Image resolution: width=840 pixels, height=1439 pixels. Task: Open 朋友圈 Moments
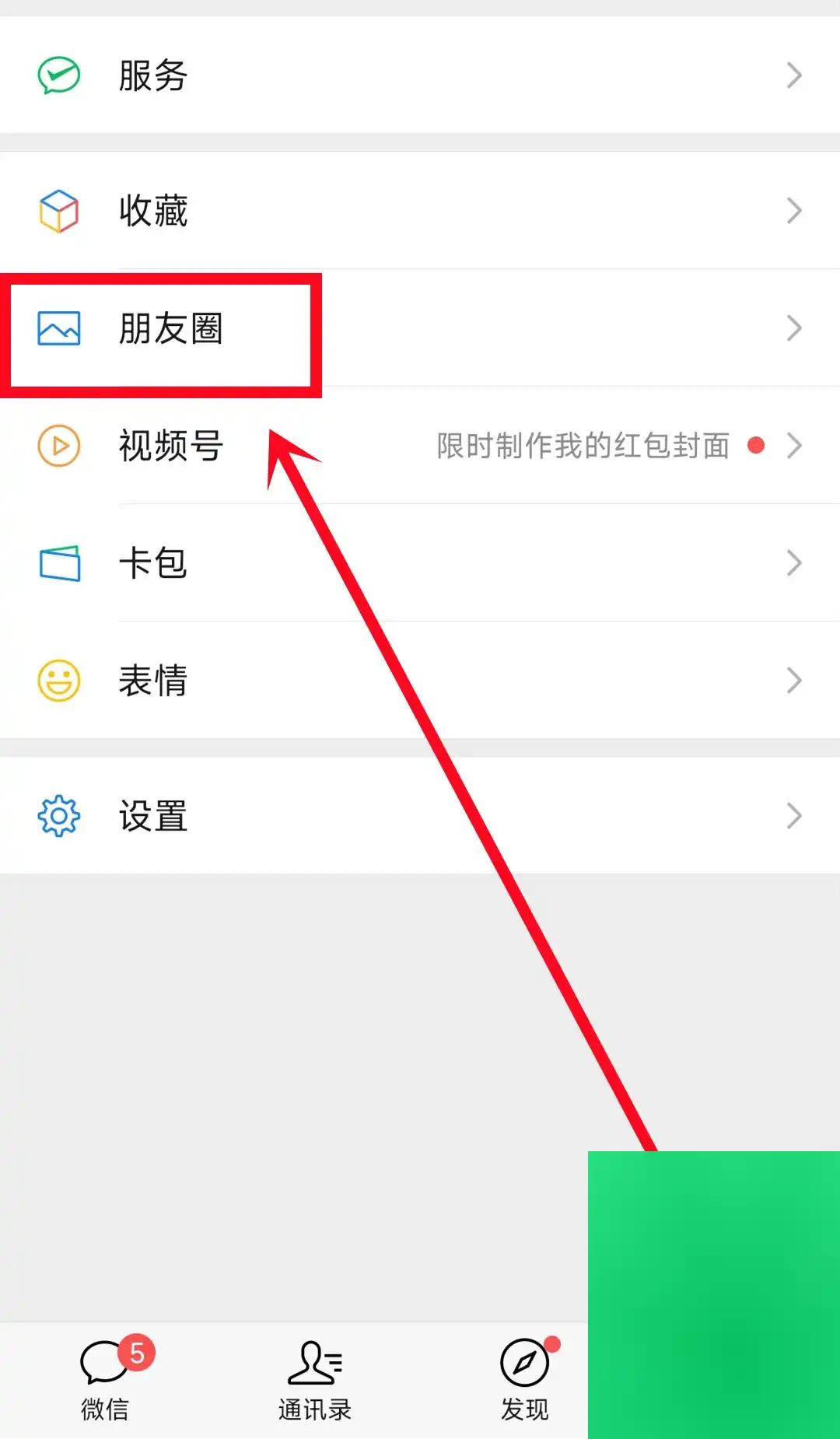(x=420, y=328)
